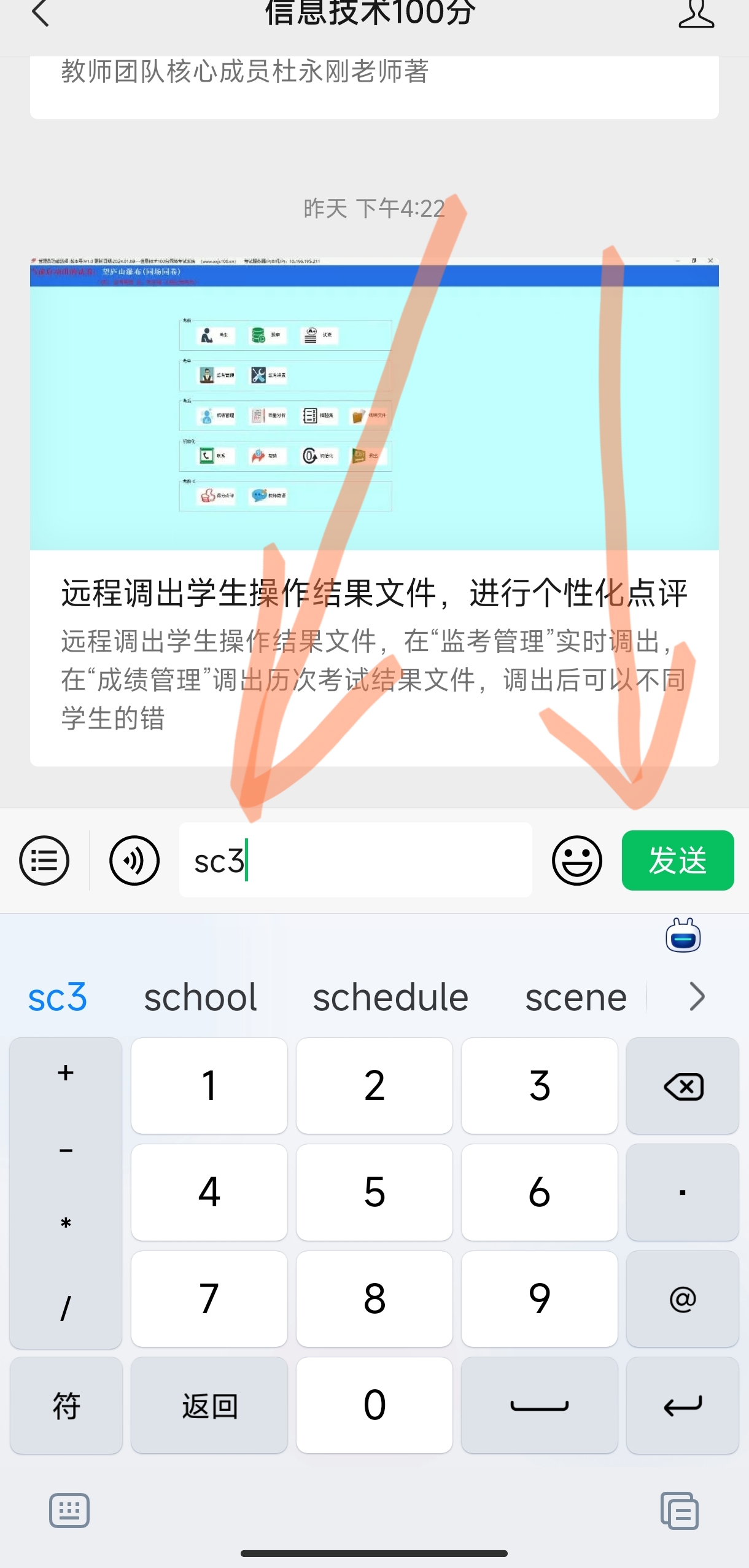Open keyboard switcher icon

[x=69, y=1510]
